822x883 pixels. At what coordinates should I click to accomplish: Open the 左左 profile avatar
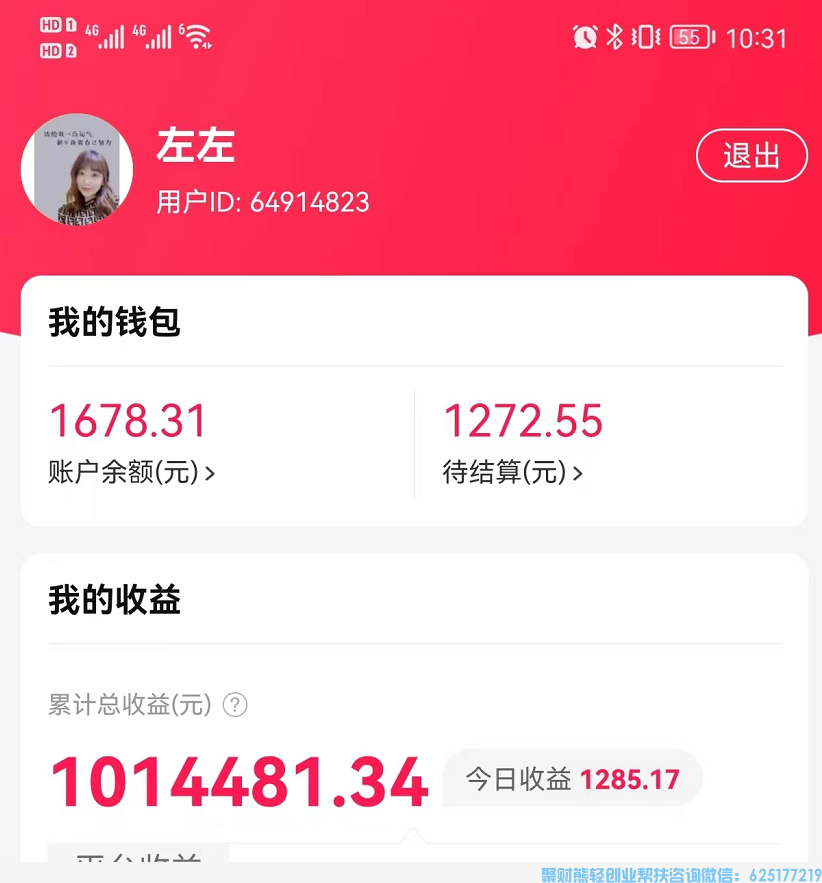pyautogui.click(x=77, y=168)
